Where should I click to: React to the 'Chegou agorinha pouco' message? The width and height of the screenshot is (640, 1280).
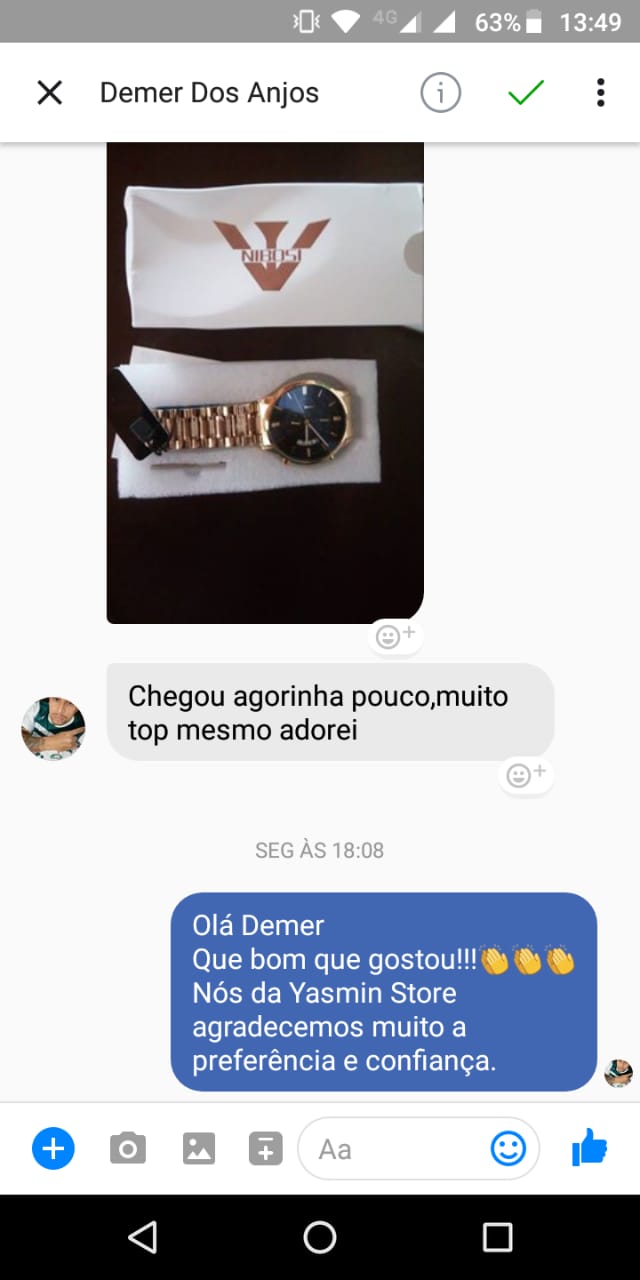525,775
